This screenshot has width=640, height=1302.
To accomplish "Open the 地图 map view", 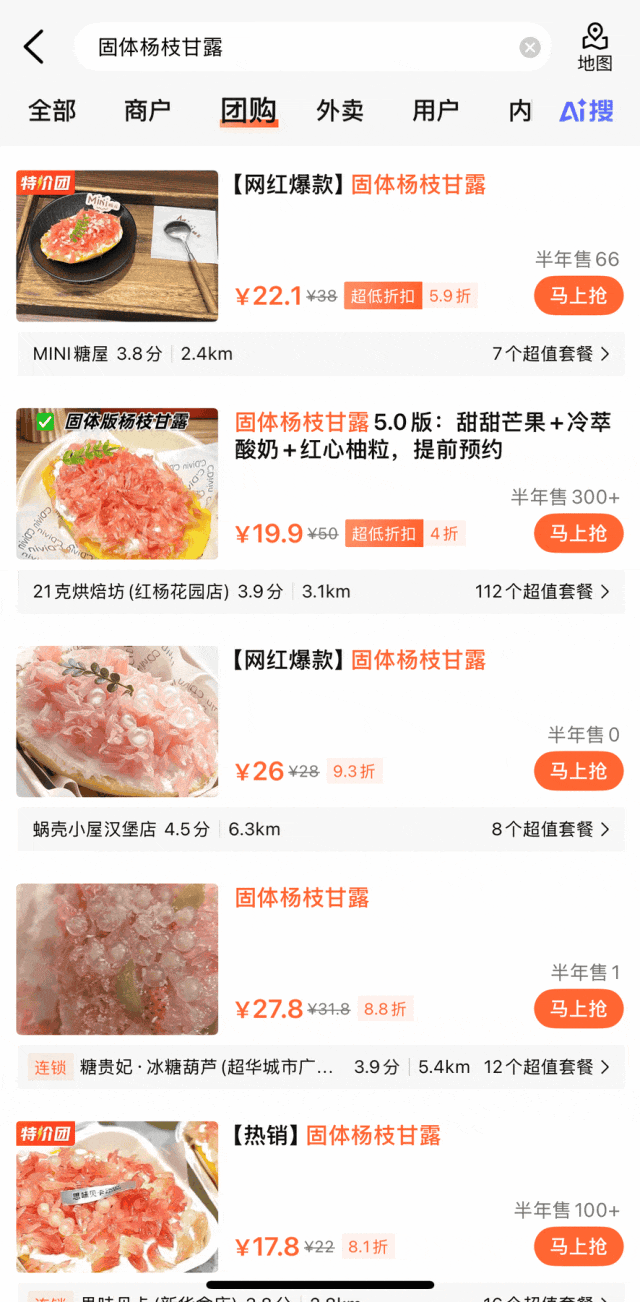I will tap(595, 47).
